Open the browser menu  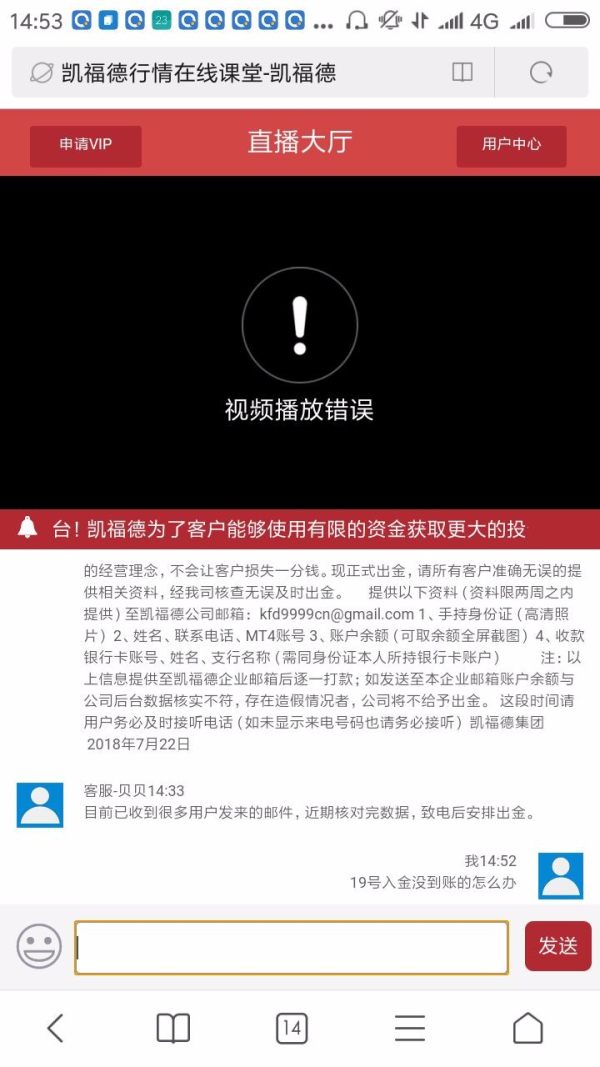[409, 1027]
